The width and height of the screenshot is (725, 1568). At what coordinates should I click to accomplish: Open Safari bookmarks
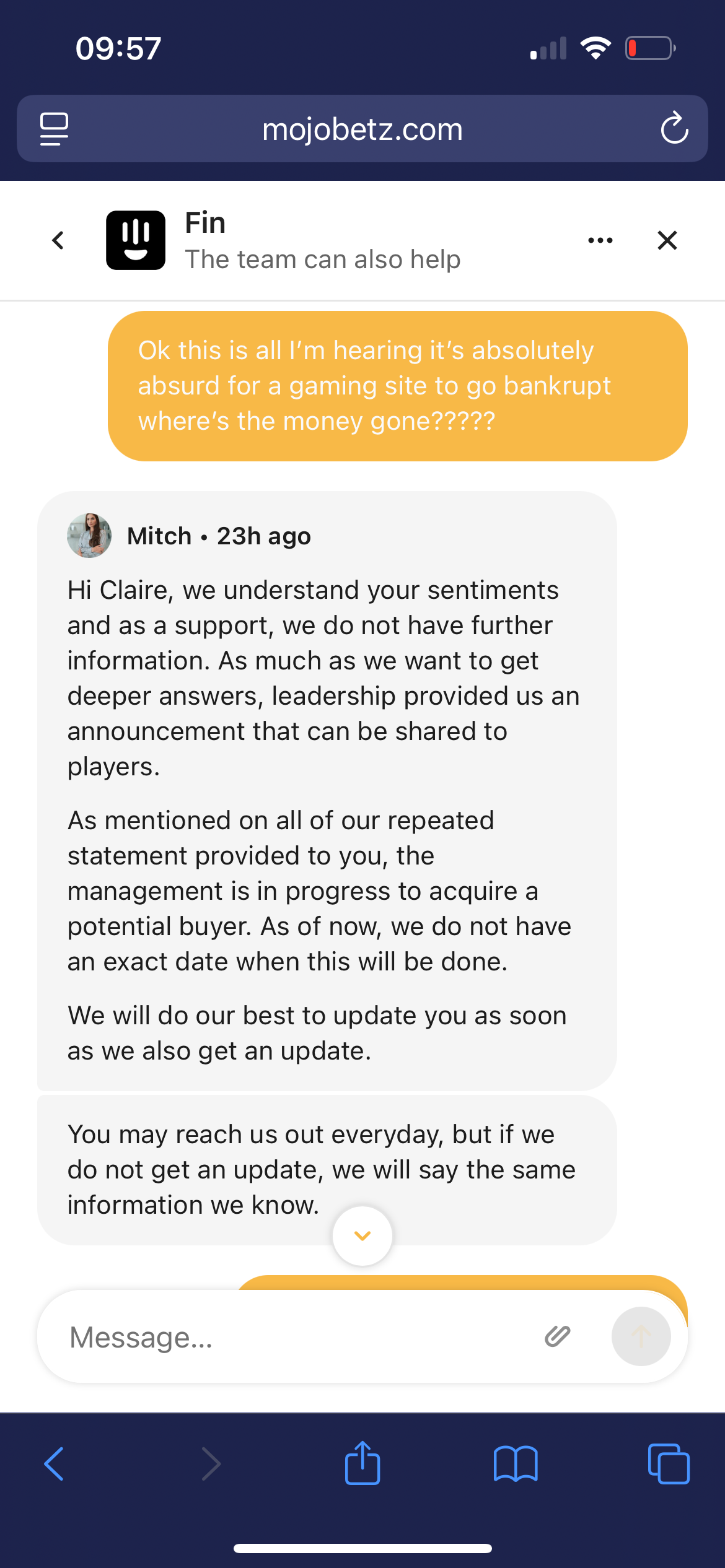click(x=516, y=1464)
